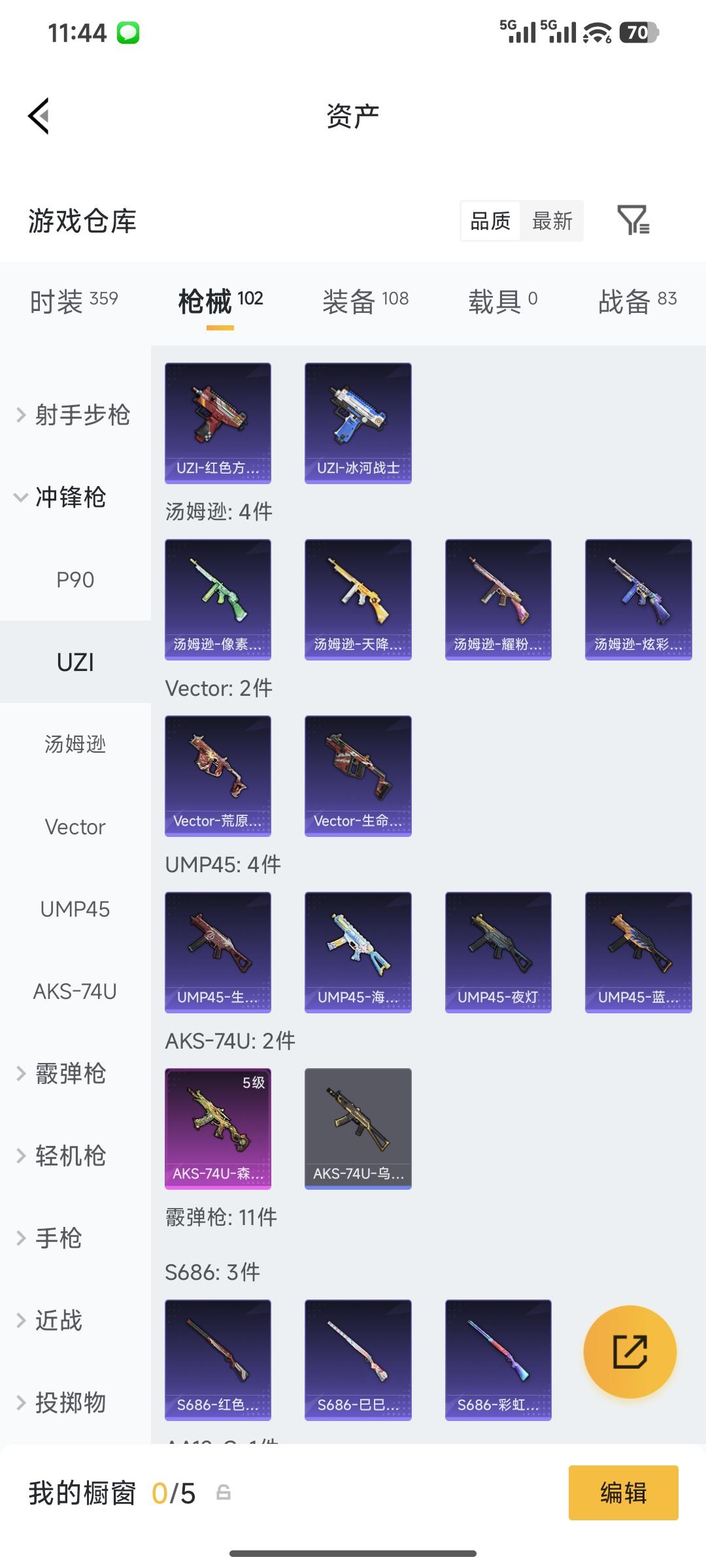This screenshot has width=706, height=1568.
Task: Open the level 5 AKS-74U-森 skin
Action: click(x=218, y=1128)
